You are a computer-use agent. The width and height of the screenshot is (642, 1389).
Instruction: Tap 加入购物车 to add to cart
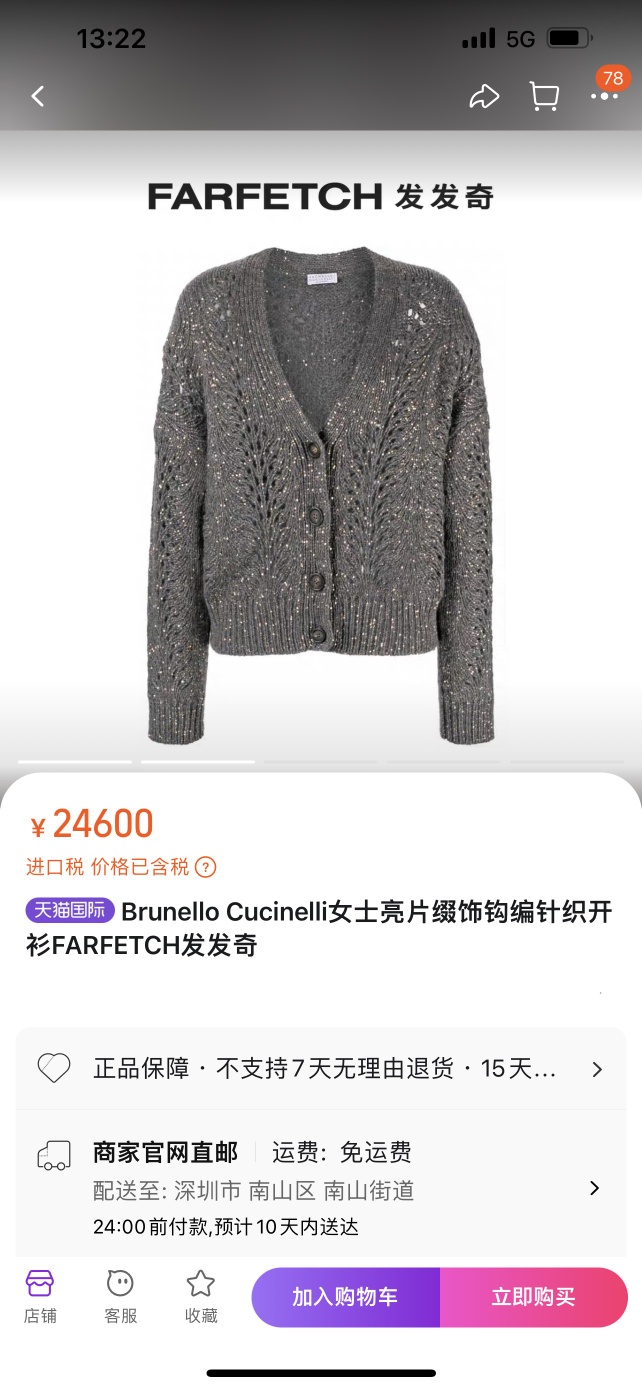345,1297
